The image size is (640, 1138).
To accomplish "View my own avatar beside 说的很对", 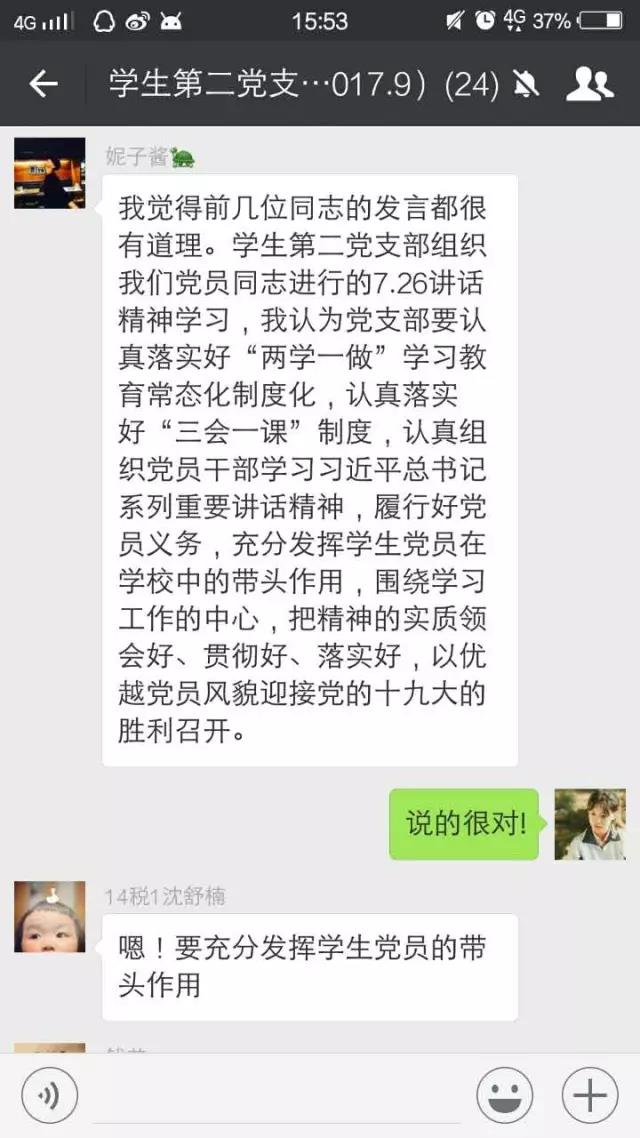I will point(589,824).
